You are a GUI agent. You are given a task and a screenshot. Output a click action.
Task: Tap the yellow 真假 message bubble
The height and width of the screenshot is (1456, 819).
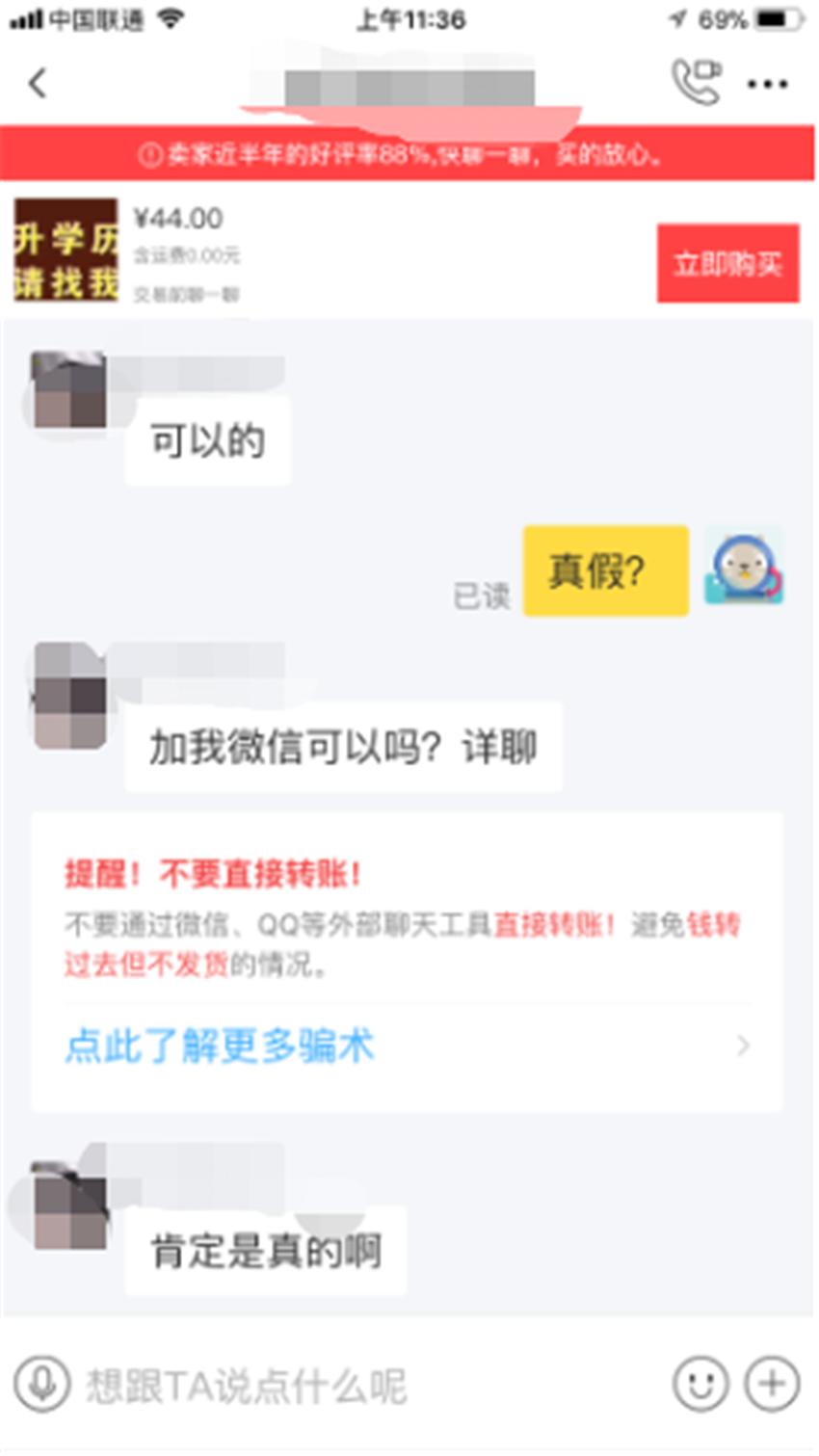pyautogui.click(x=605, y=570)
